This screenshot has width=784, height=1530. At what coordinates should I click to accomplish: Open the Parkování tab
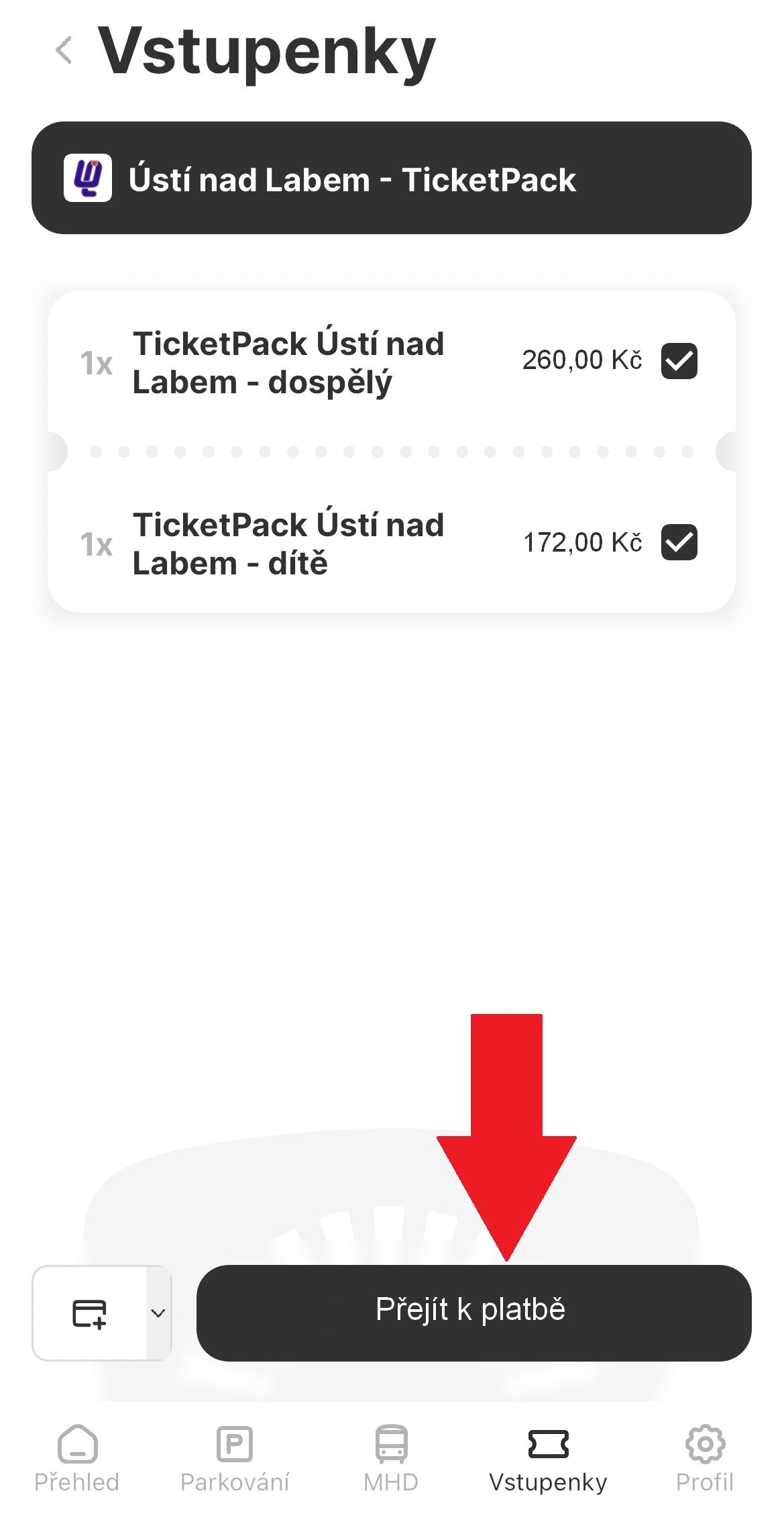(235, 1458)
